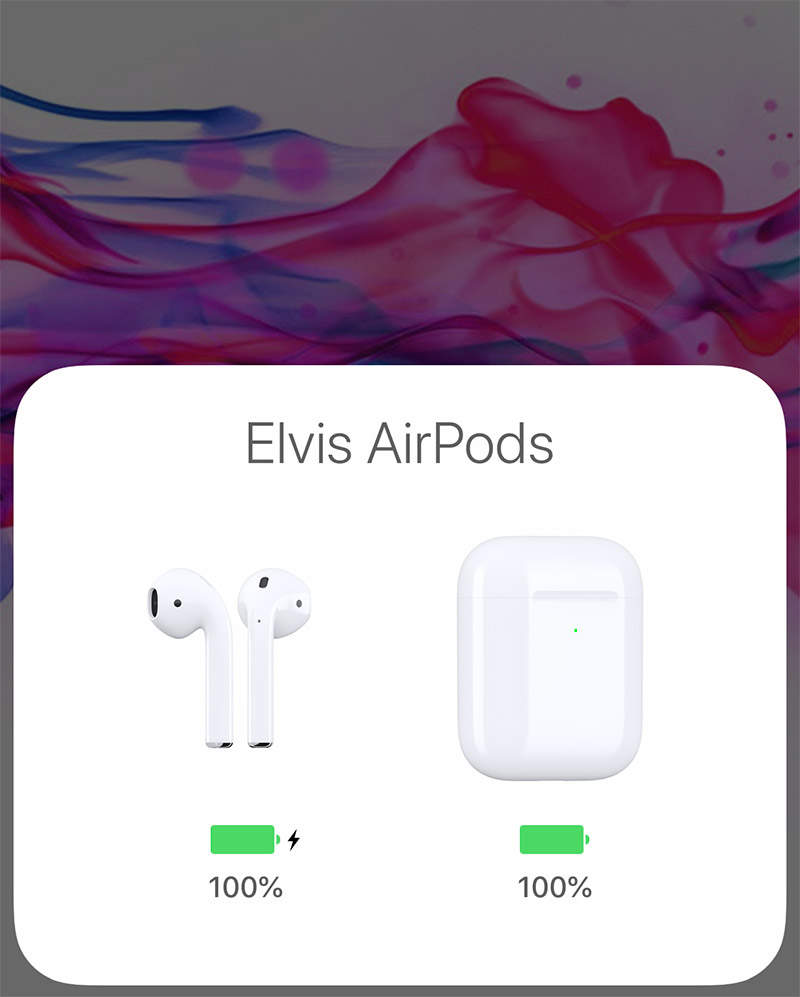Click the charging lightning bolt icon
This screenshot has width=800, height=997.
(291, 839)
